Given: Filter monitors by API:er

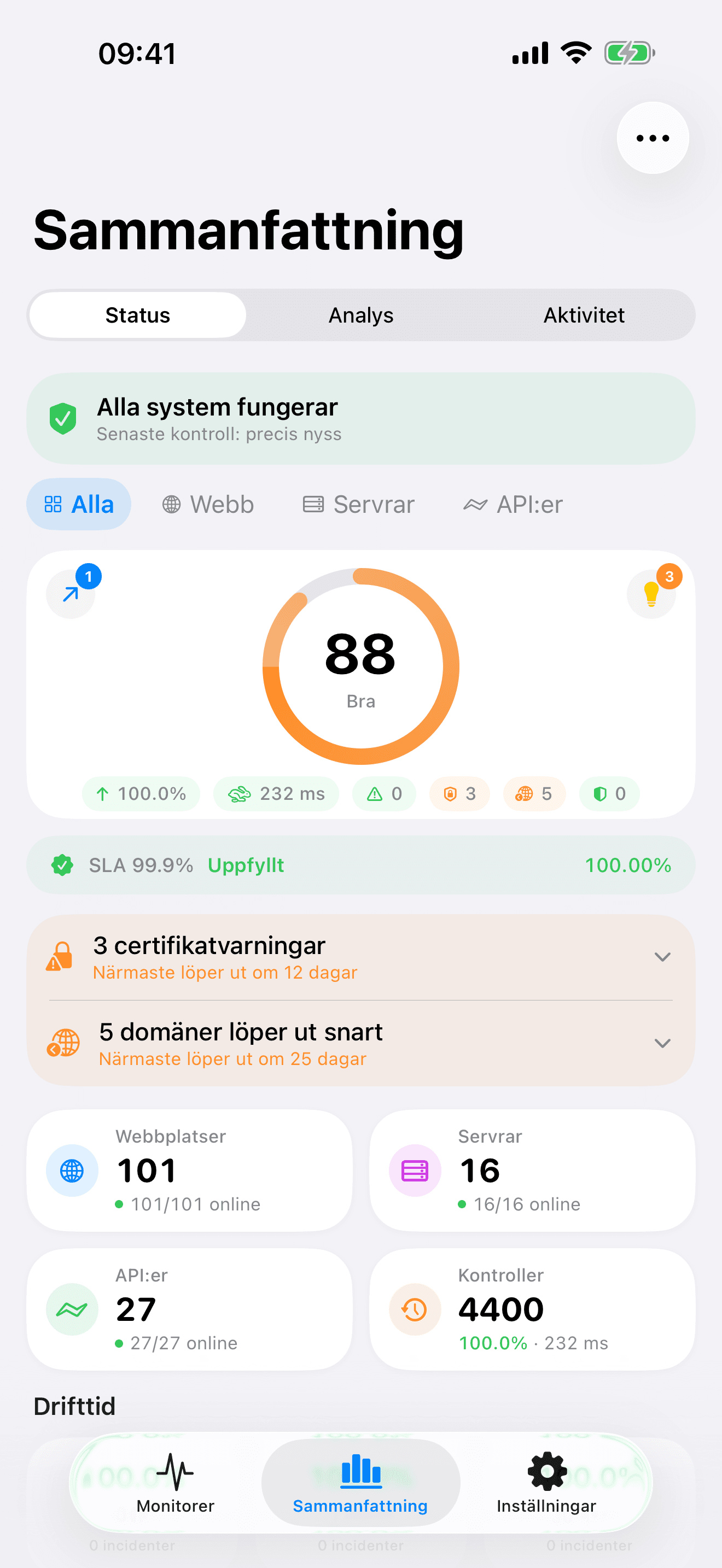Looking at the screenshot, I should (513, 504).
